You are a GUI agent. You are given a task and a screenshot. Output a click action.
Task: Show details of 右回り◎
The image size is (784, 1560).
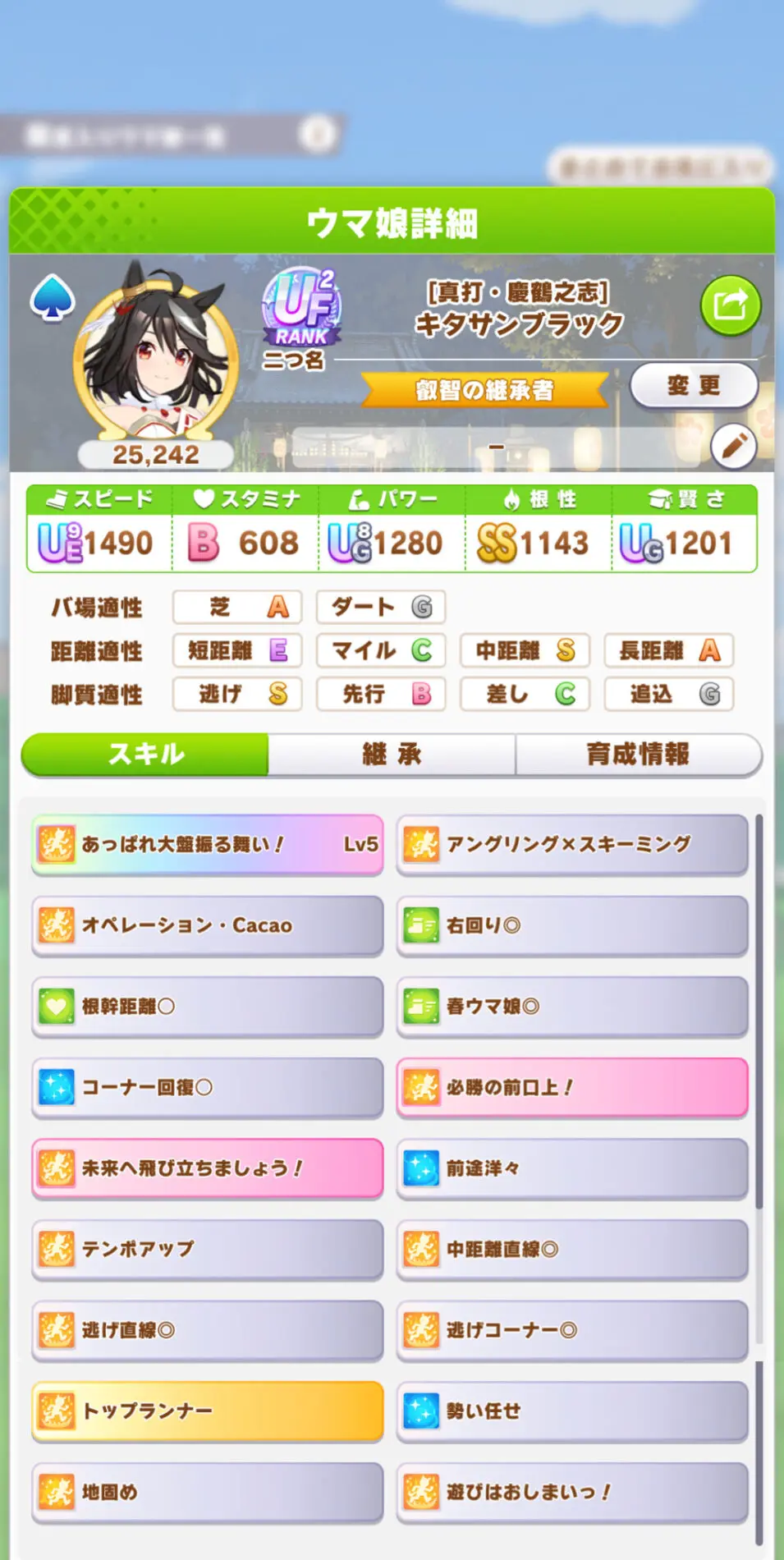[572, 925]
